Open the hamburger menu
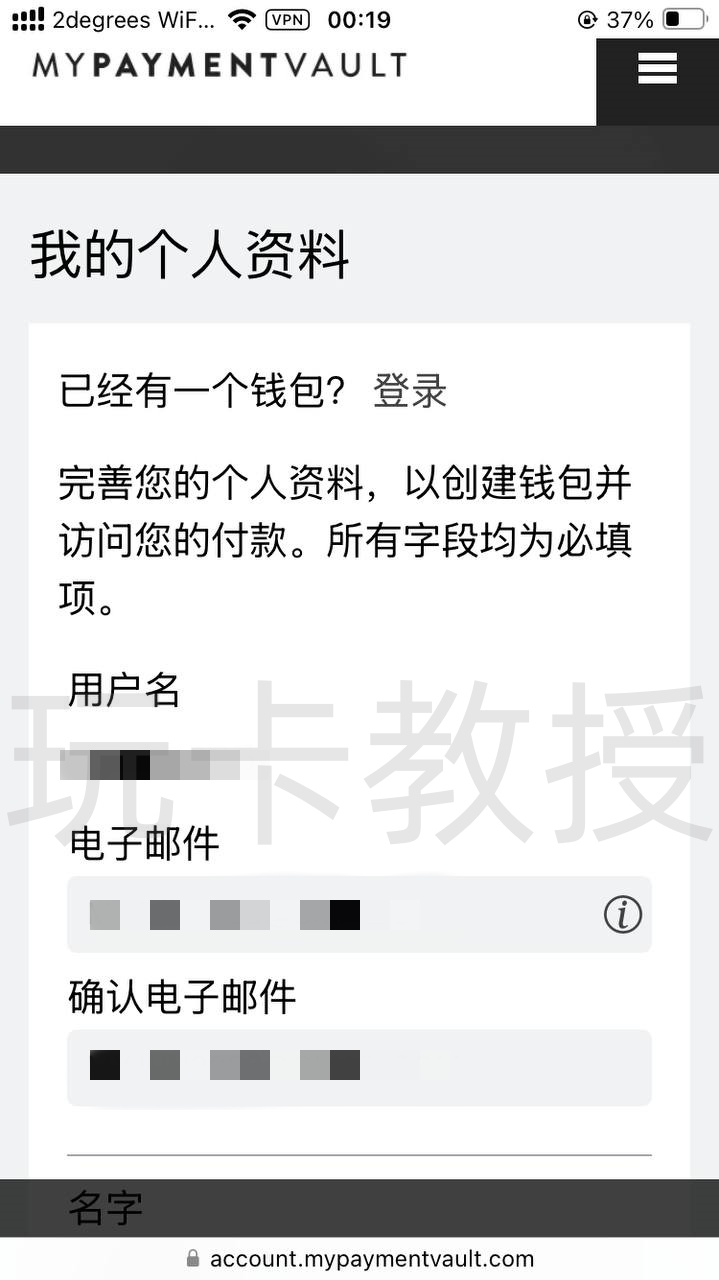Image resolution: width=719 pixels, height=1280 pixels. (x=657, y=68)
